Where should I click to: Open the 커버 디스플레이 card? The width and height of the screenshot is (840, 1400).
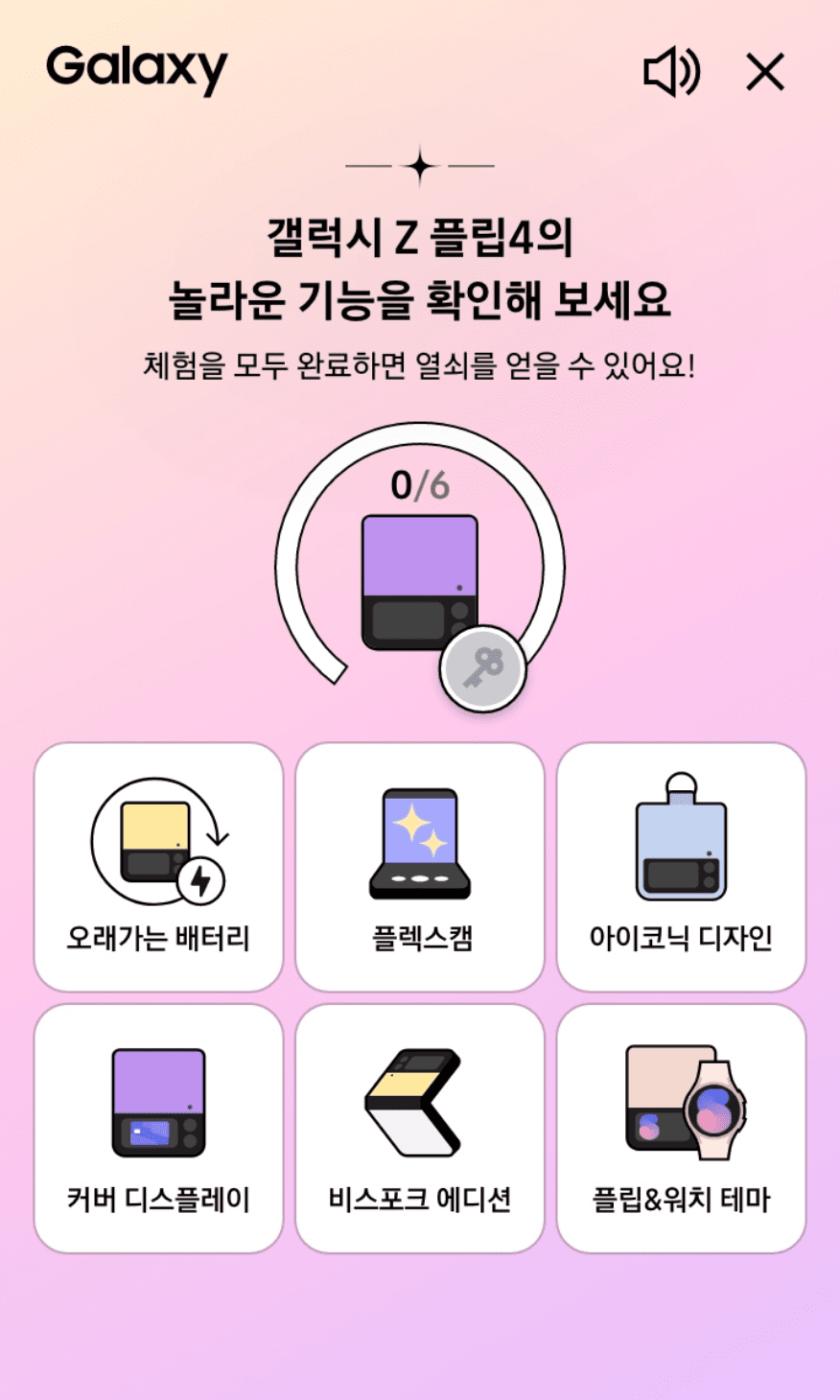(158, 1129)
